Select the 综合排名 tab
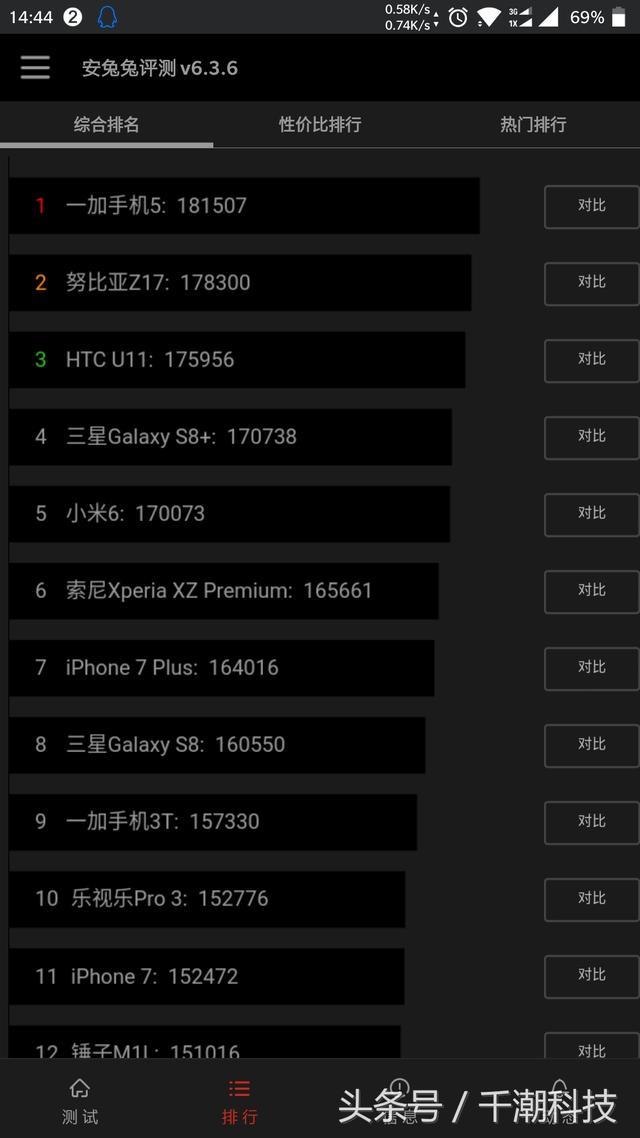Image resolution: width=640 pixels, height=1138 pixels. pos(107,125)
